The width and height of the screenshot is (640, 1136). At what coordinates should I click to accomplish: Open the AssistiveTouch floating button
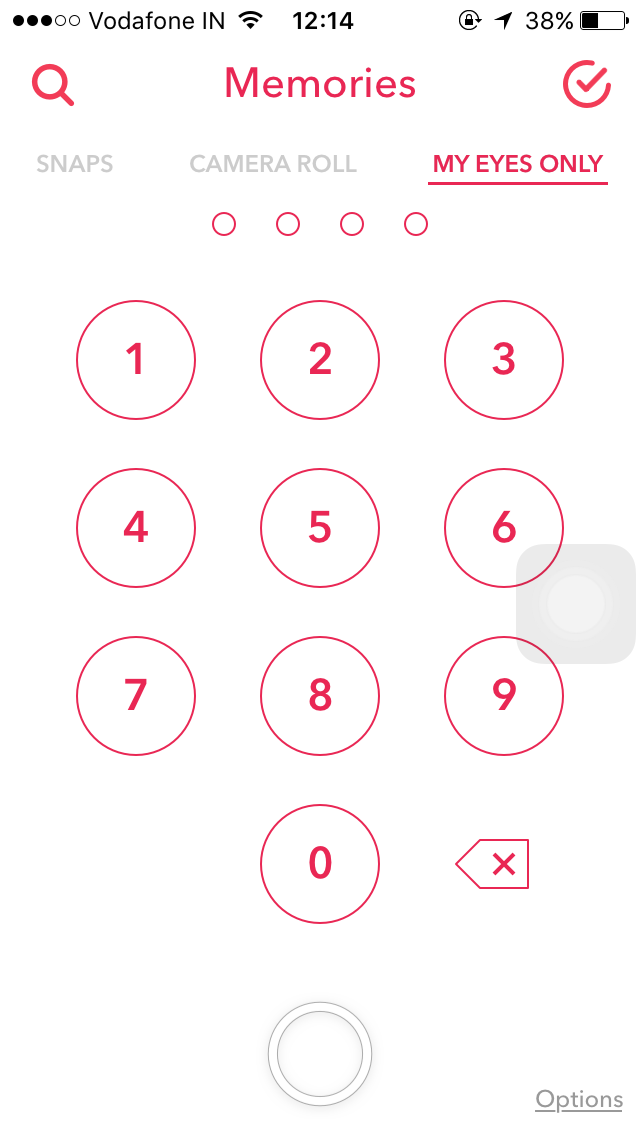pos(576,604)
